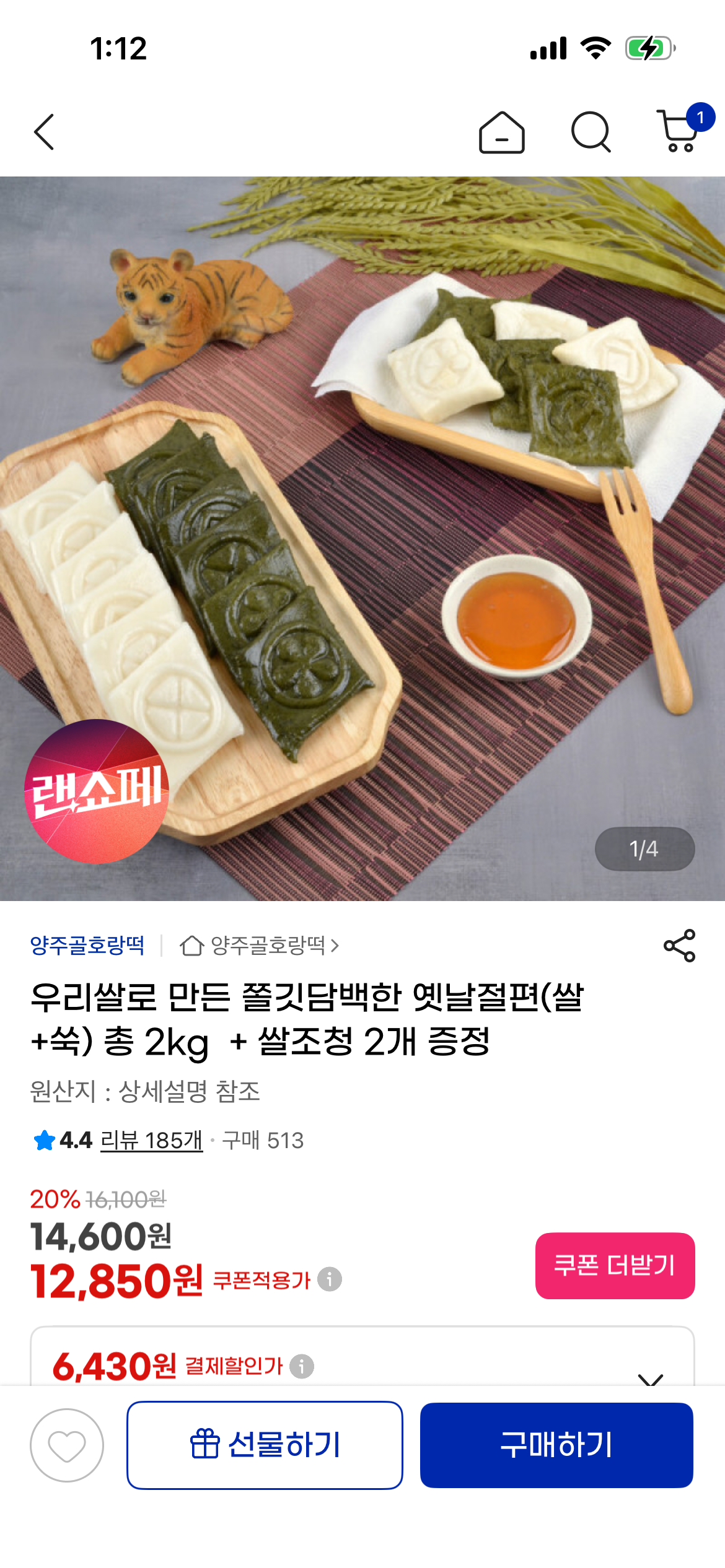Go back to the previous page
The width and height of the screenshot is (725, 1568).
click(x=45, y=132)
